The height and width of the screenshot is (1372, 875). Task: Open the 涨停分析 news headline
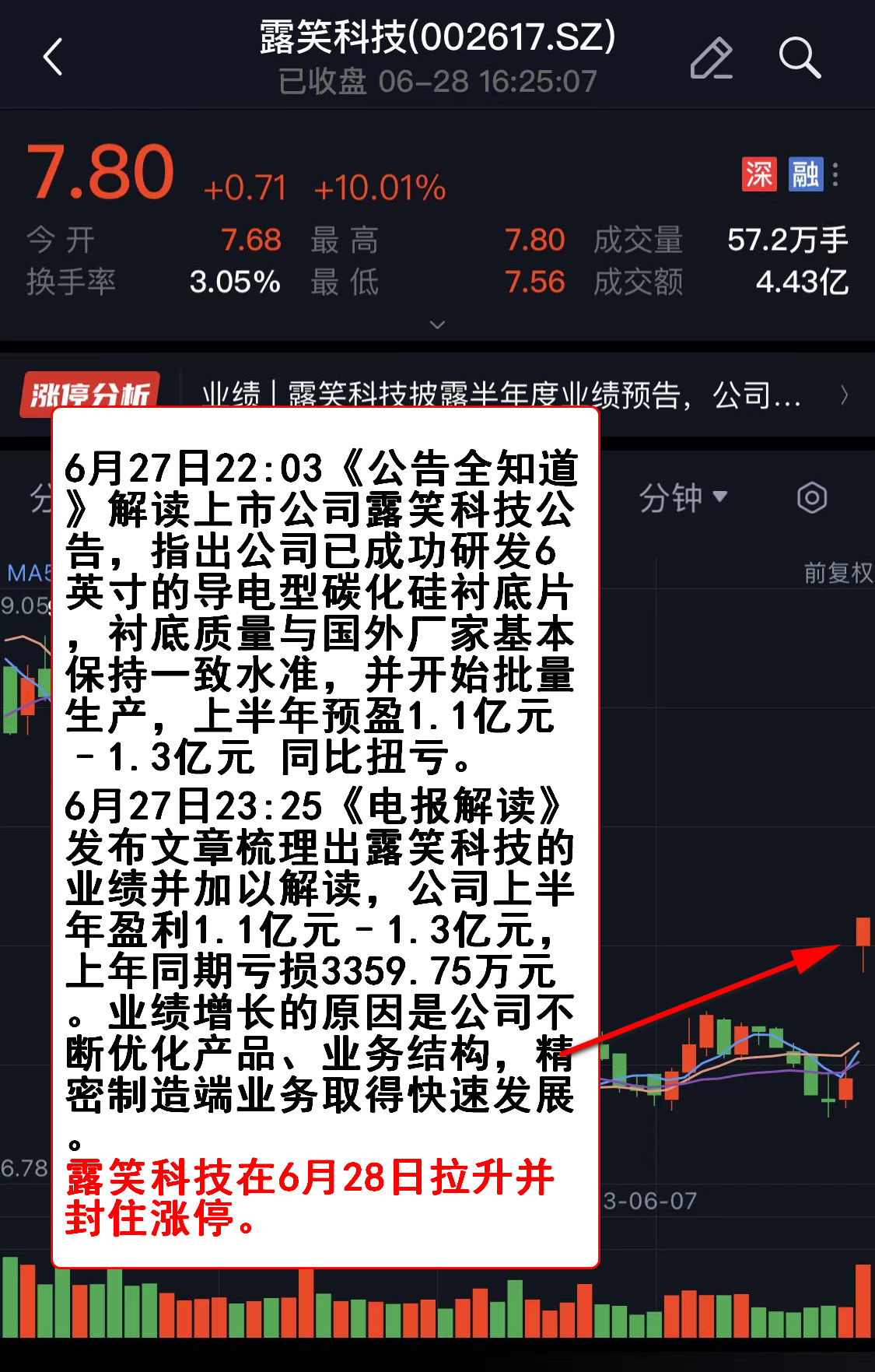502,395
